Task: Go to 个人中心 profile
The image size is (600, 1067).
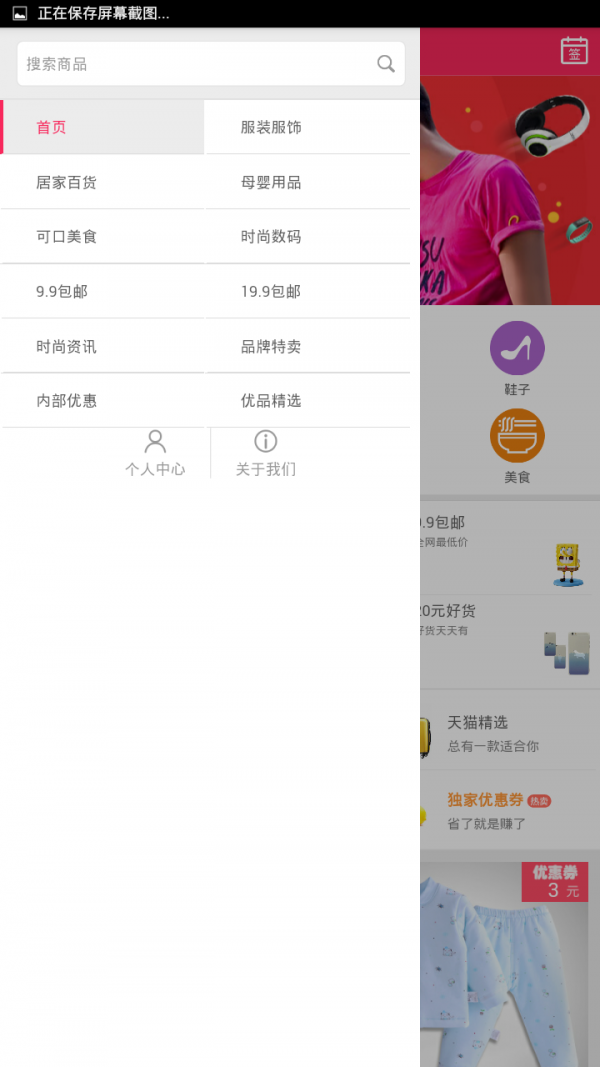Action: (155, 453)
